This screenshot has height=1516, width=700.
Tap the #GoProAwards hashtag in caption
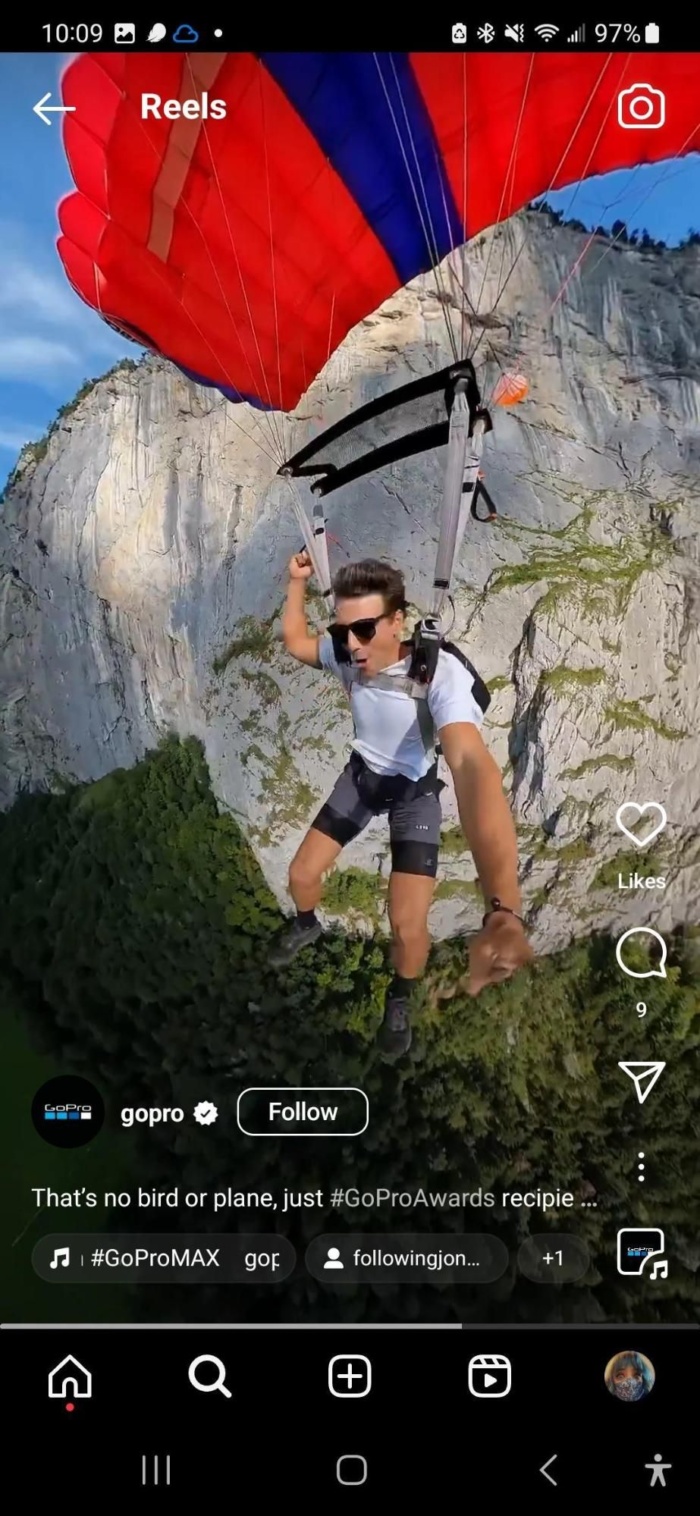[x=412, y=1197]
